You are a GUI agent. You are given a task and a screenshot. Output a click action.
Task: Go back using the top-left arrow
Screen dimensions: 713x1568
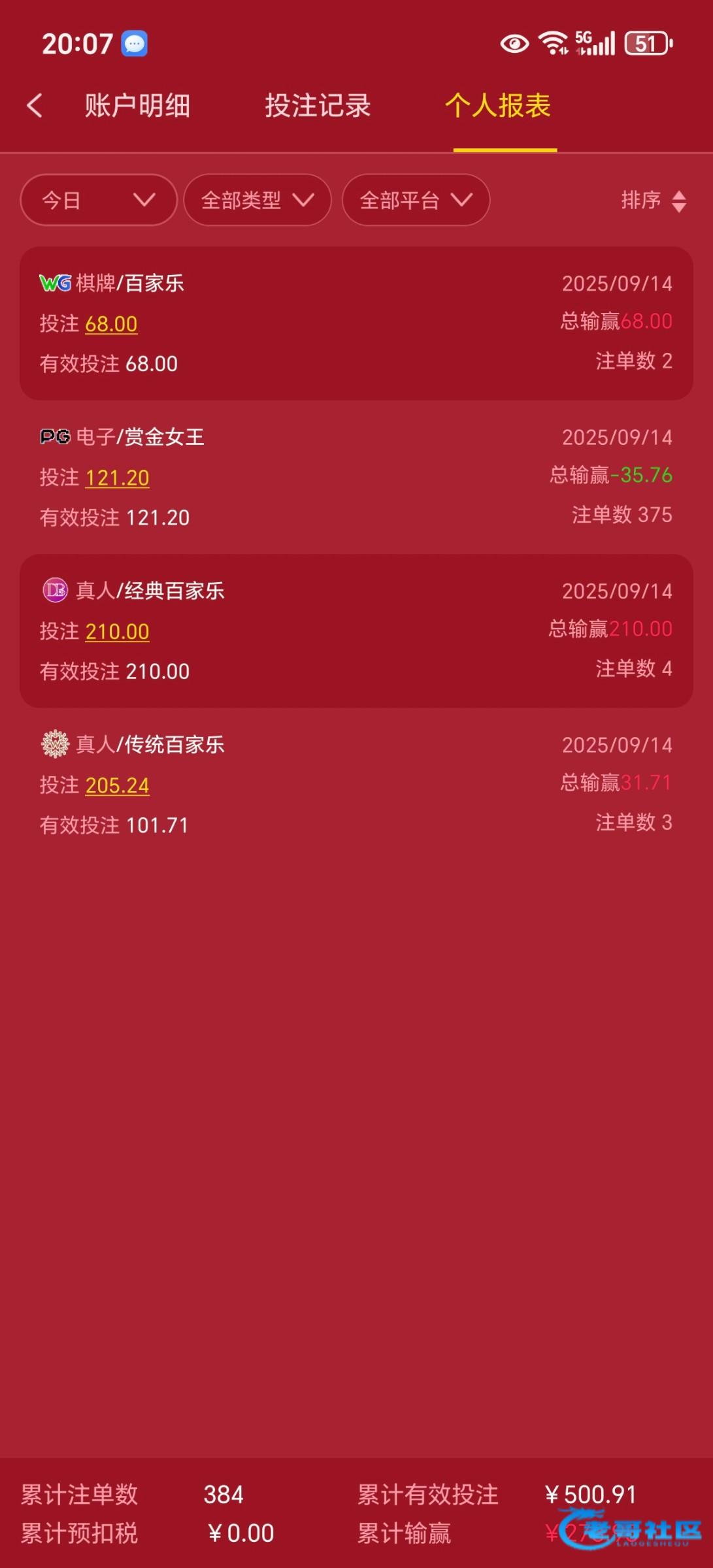(35, 106)
